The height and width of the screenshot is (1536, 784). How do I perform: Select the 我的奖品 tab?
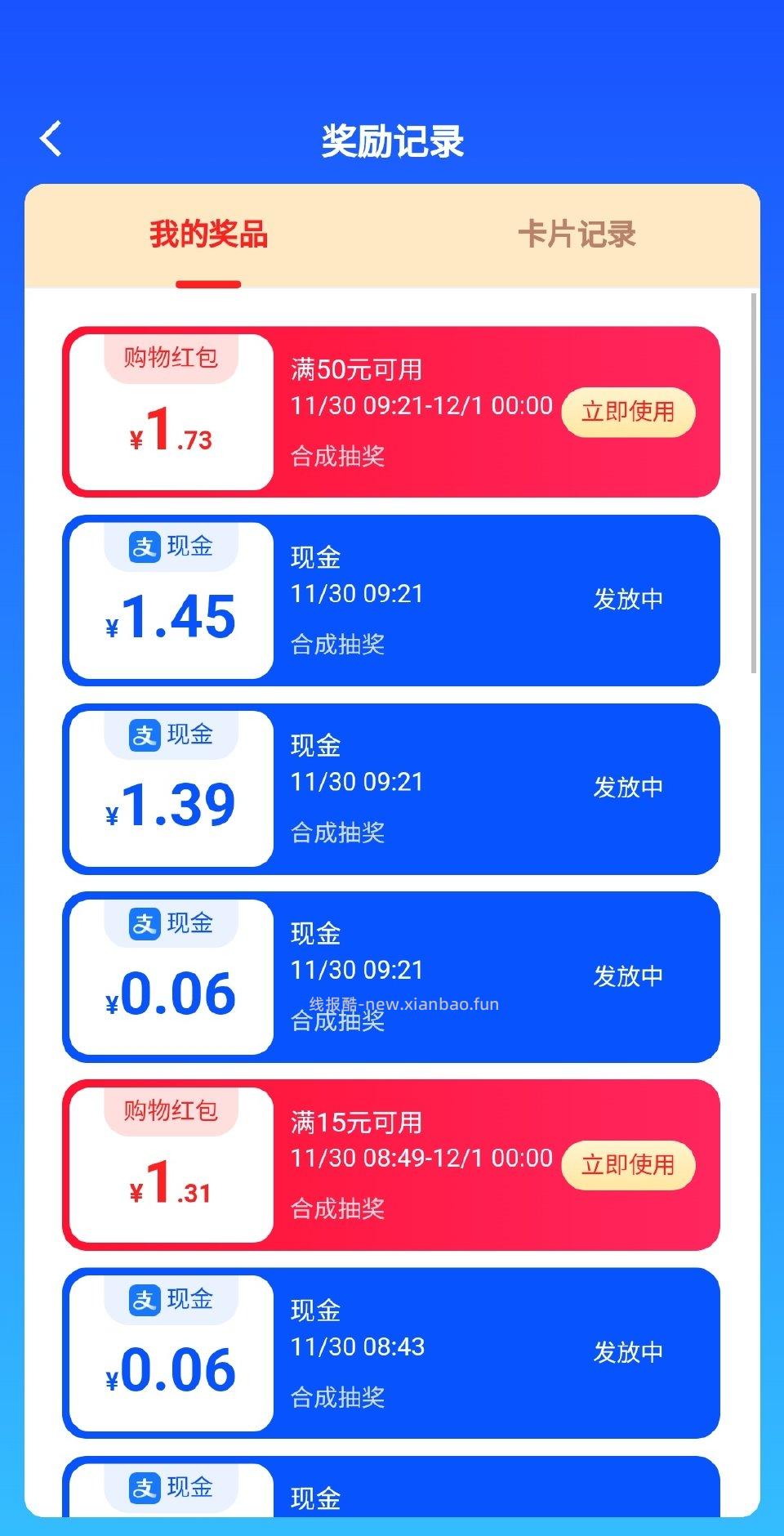tap(208, 234)
